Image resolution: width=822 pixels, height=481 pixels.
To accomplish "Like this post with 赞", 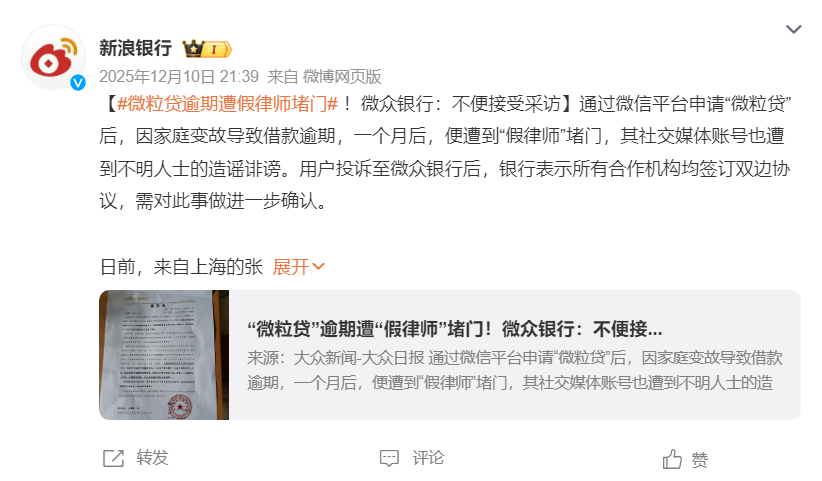I will (x=686, y=459).
